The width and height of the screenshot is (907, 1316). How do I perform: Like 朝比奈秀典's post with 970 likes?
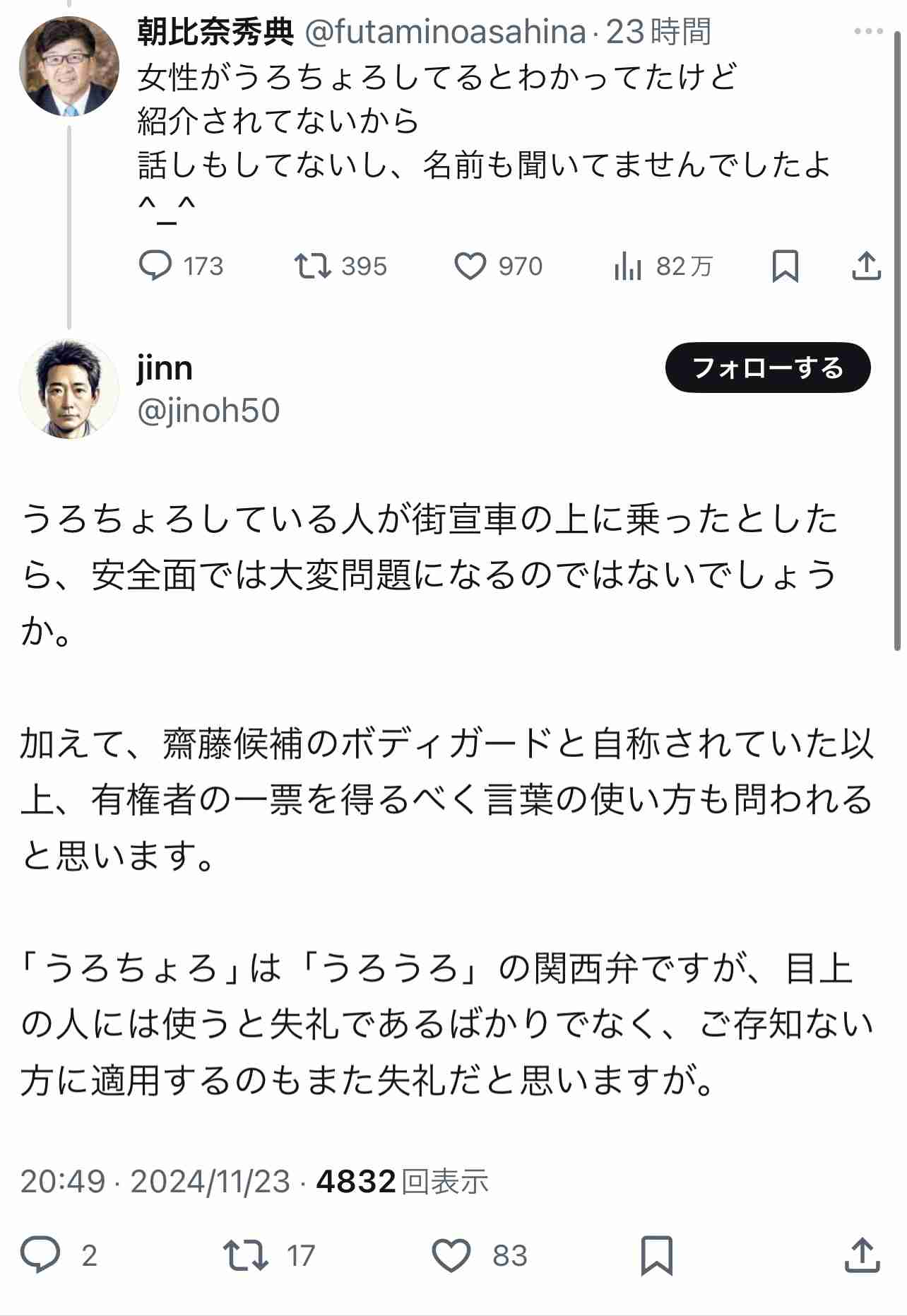click(470, 266)
